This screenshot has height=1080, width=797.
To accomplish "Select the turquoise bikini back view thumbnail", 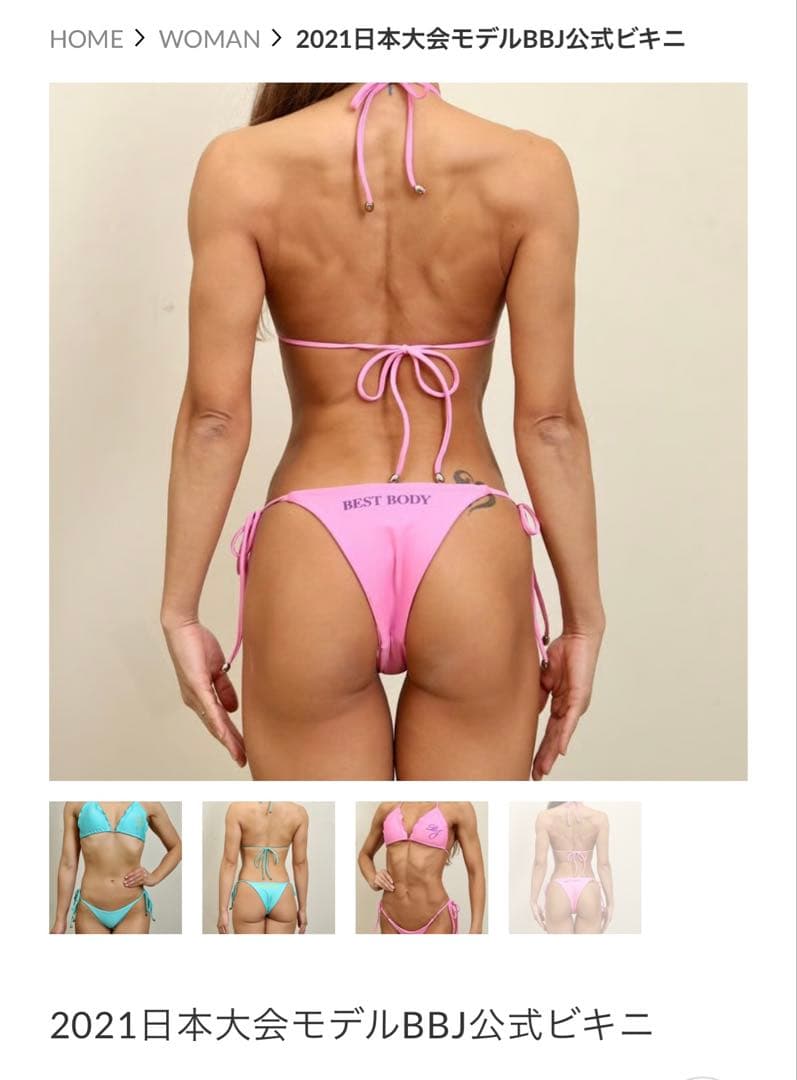I will (x=268, y=867).
